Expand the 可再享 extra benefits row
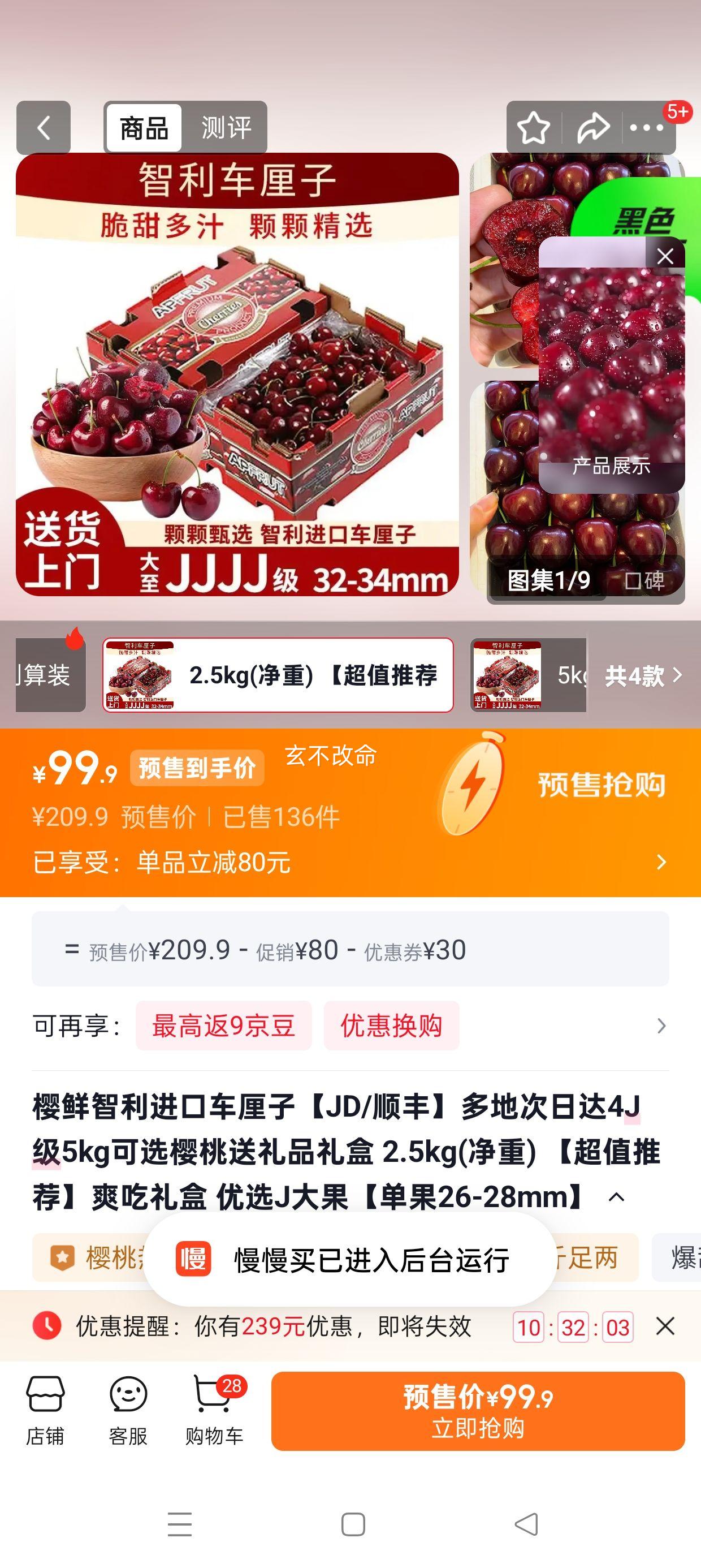The height and width of the screenshot is (1568, 701). pos(662,1026)
